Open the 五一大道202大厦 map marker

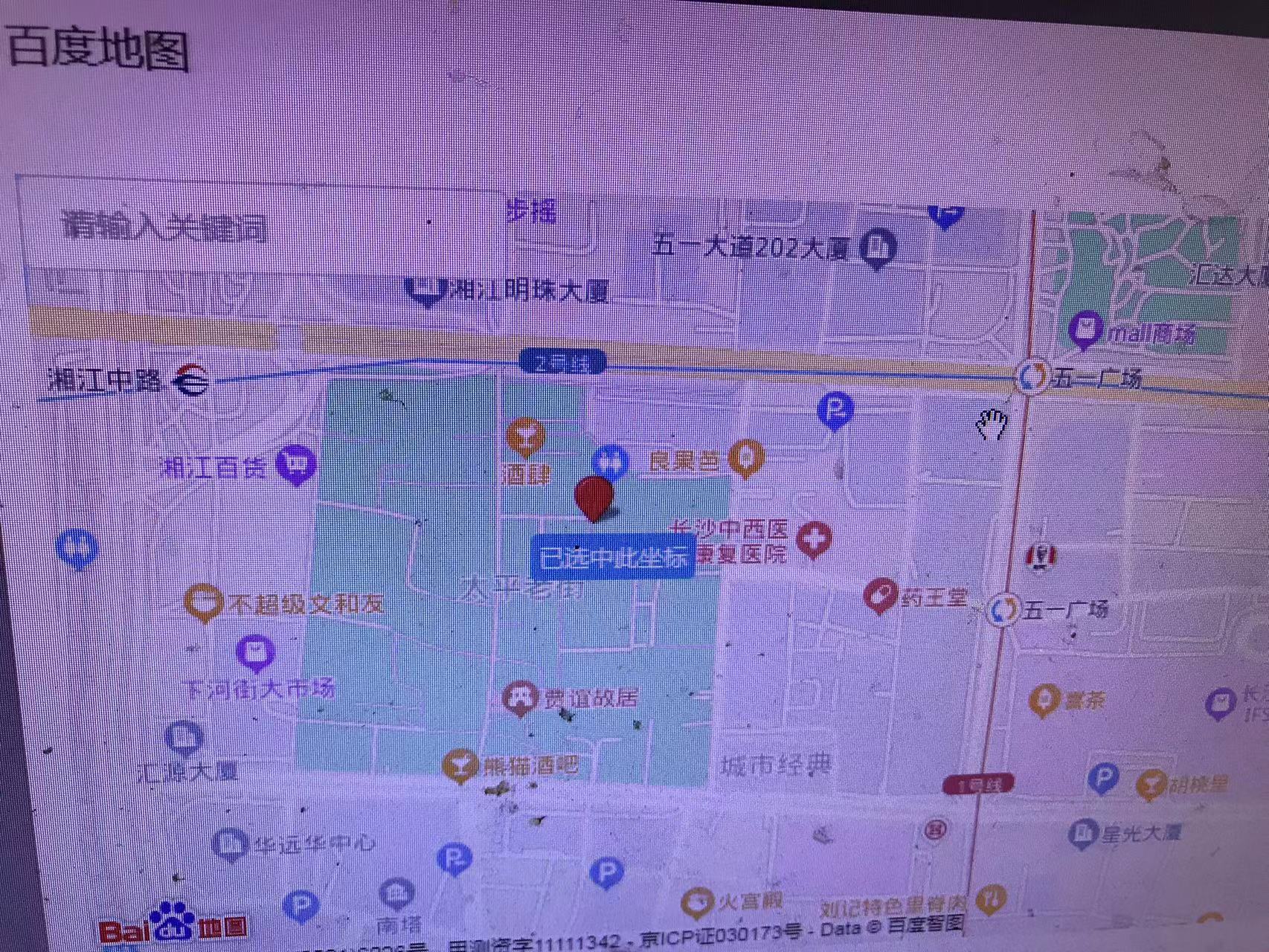[878, 248]
